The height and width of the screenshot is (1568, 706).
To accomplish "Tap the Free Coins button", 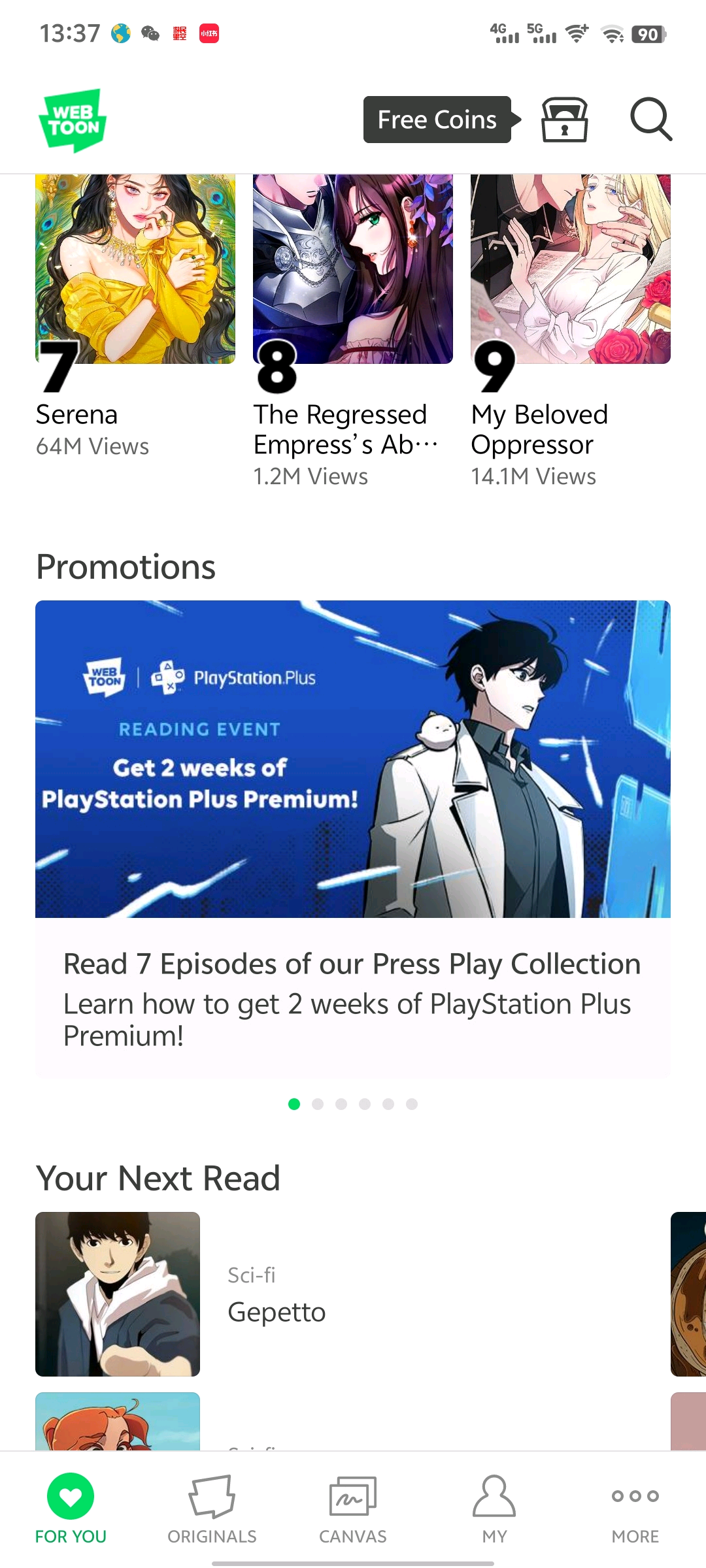I will pos(437,120).
